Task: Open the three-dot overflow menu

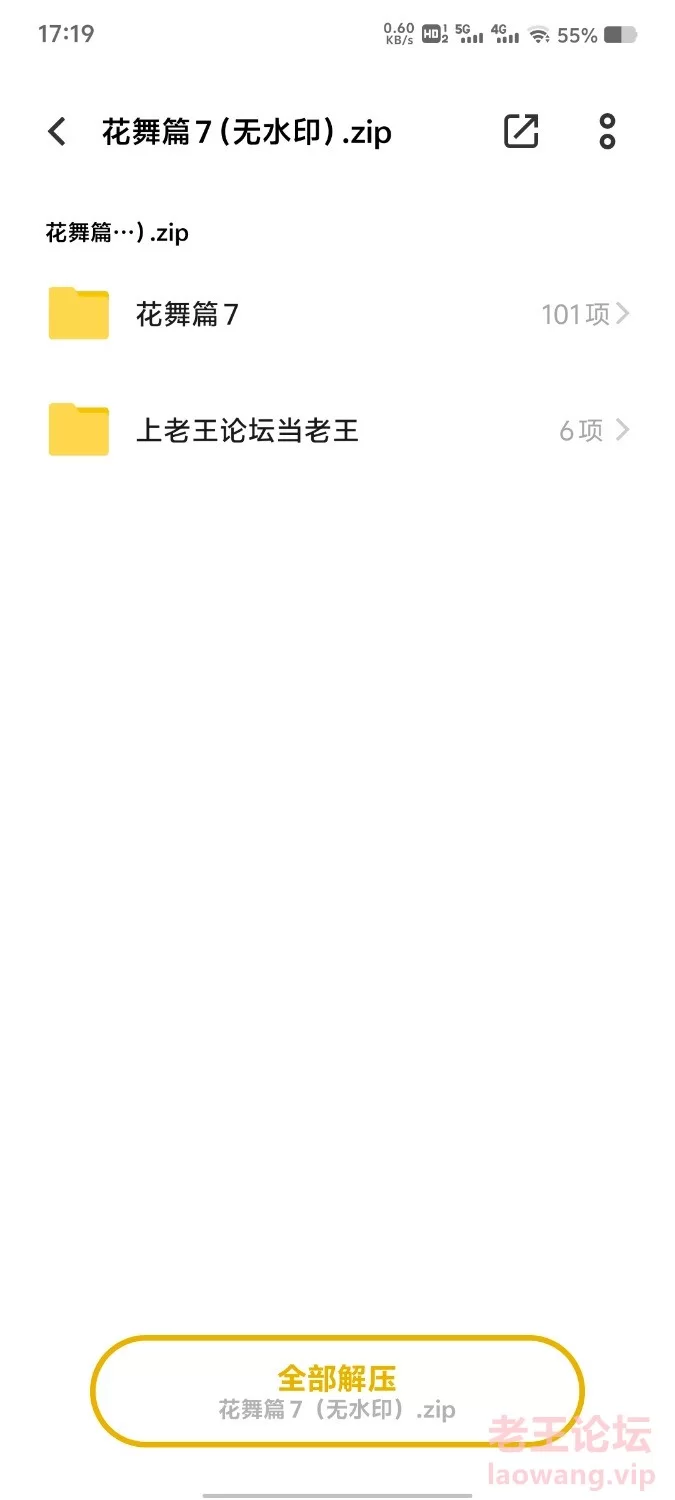Action: [607, 131]
